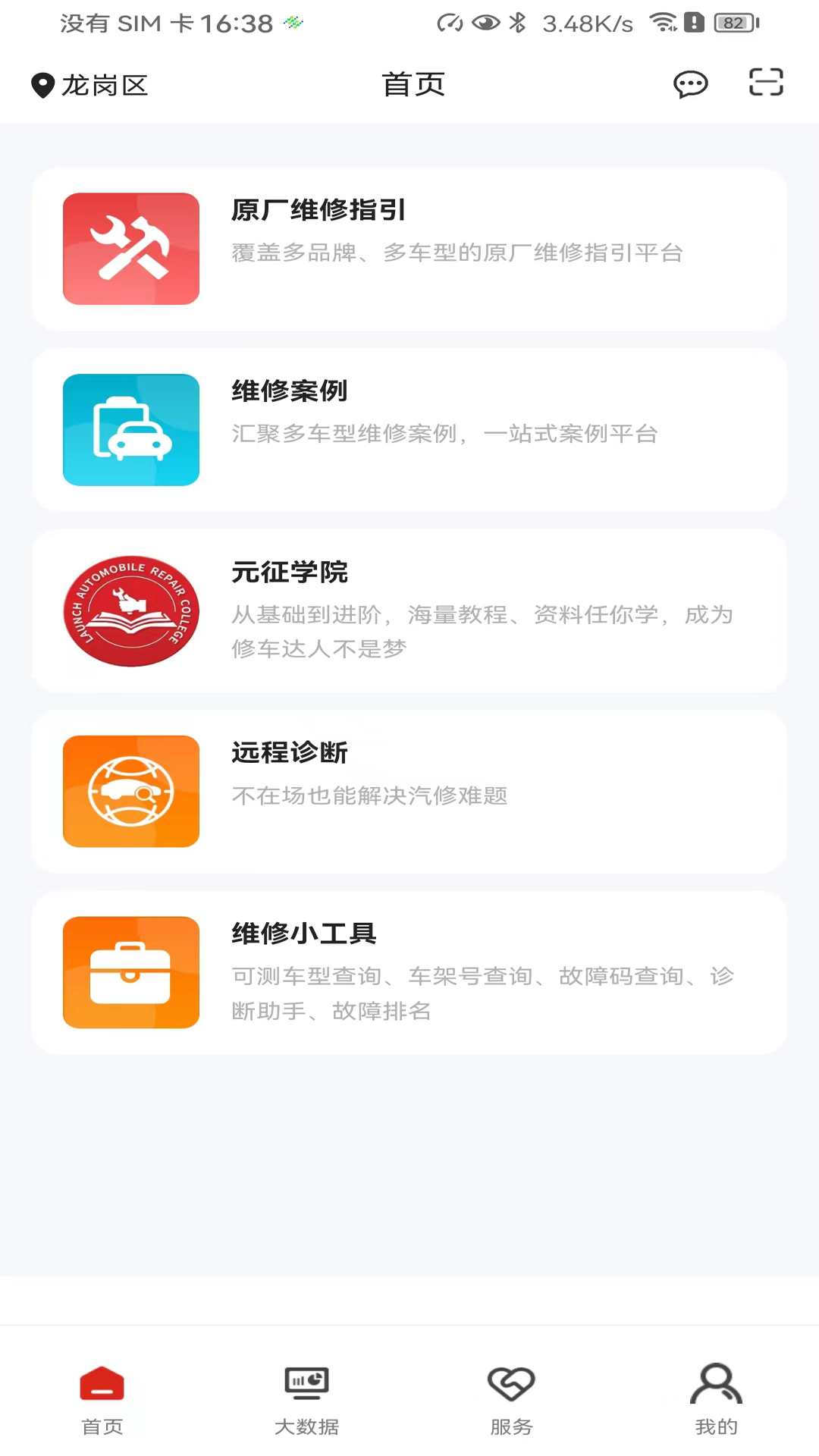Image resolution: width=819 pixels, height=1456 pixels.
Task: Select the 大数据 chart icon
Action: coord(306,1382)
